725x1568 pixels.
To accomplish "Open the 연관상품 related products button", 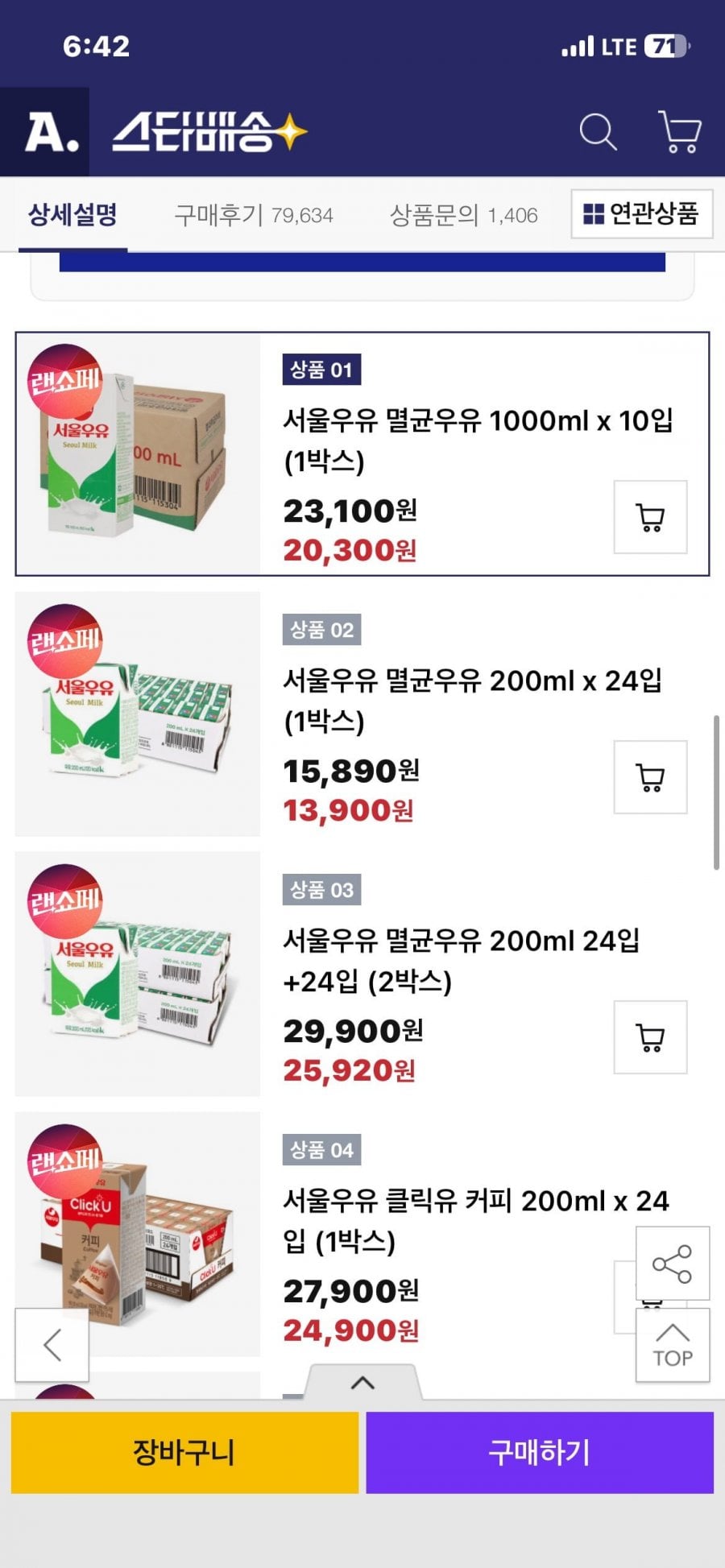I will pos(641,214).
